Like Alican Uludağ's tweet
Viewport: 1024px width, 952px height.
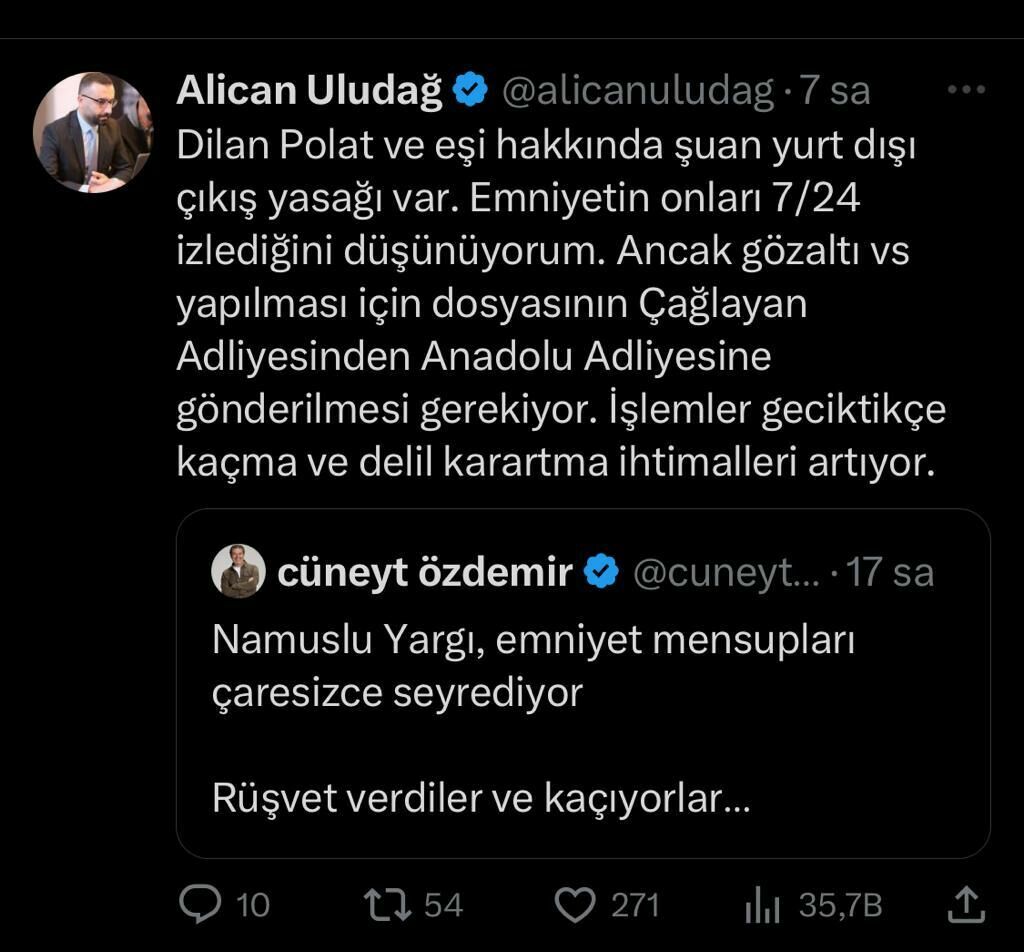tap(575, 906)
